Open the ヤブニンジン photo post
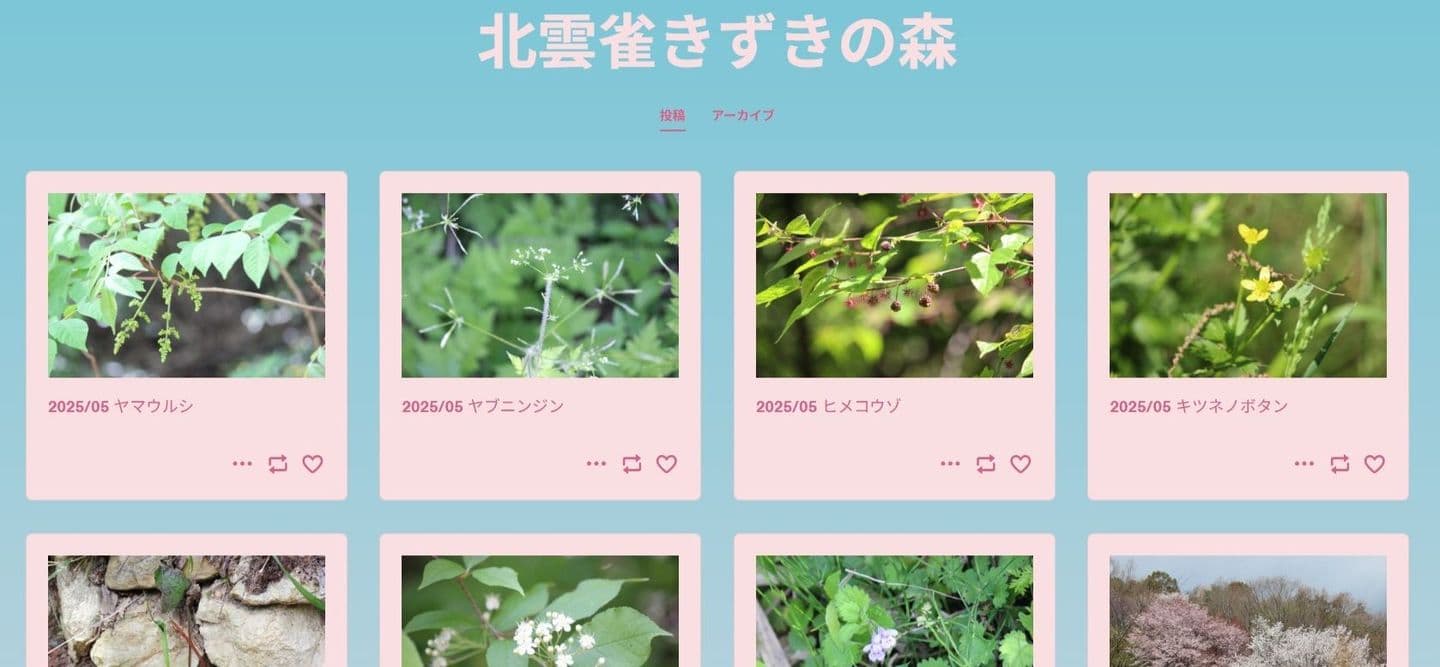This screenshot has height=667, width=1440. click(x=540, y=285)
